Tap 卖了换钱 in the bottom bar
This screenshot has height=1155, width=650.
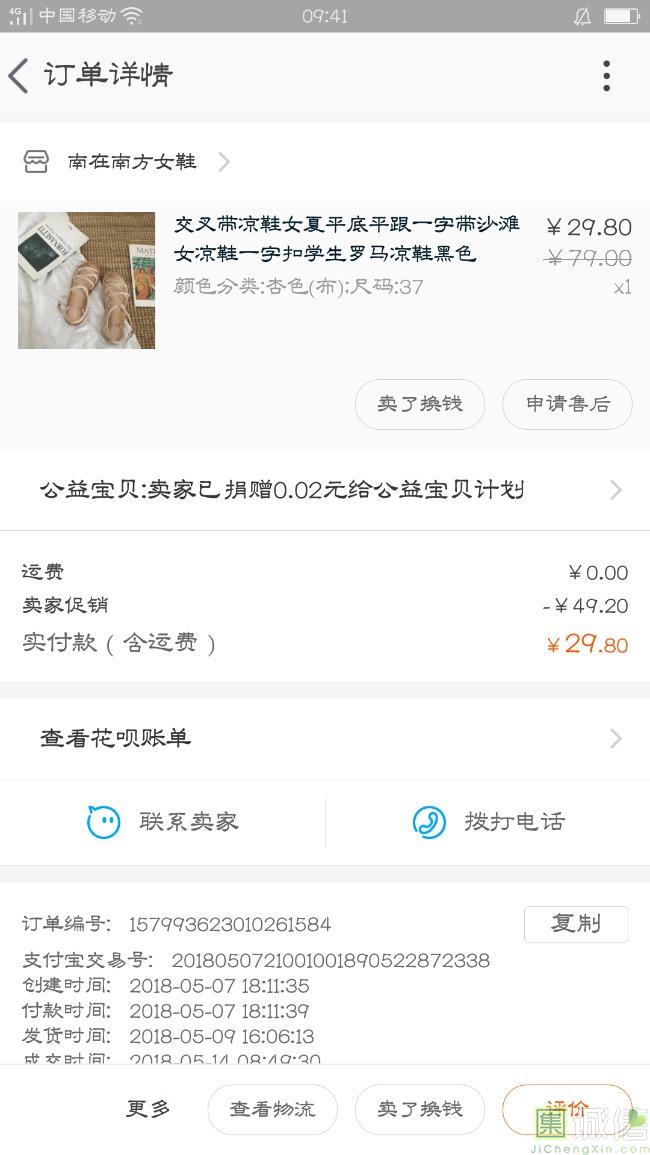(420, 1109)
